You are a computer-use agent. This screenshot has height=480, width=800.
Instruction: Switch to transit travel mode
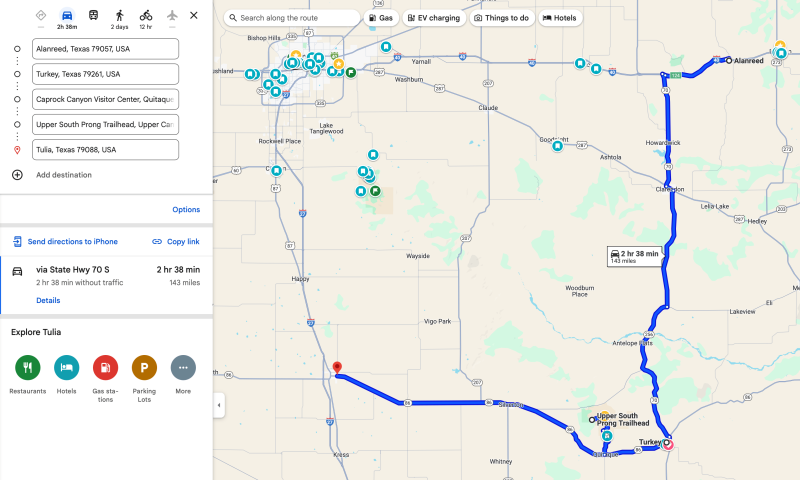click(93, 18)
